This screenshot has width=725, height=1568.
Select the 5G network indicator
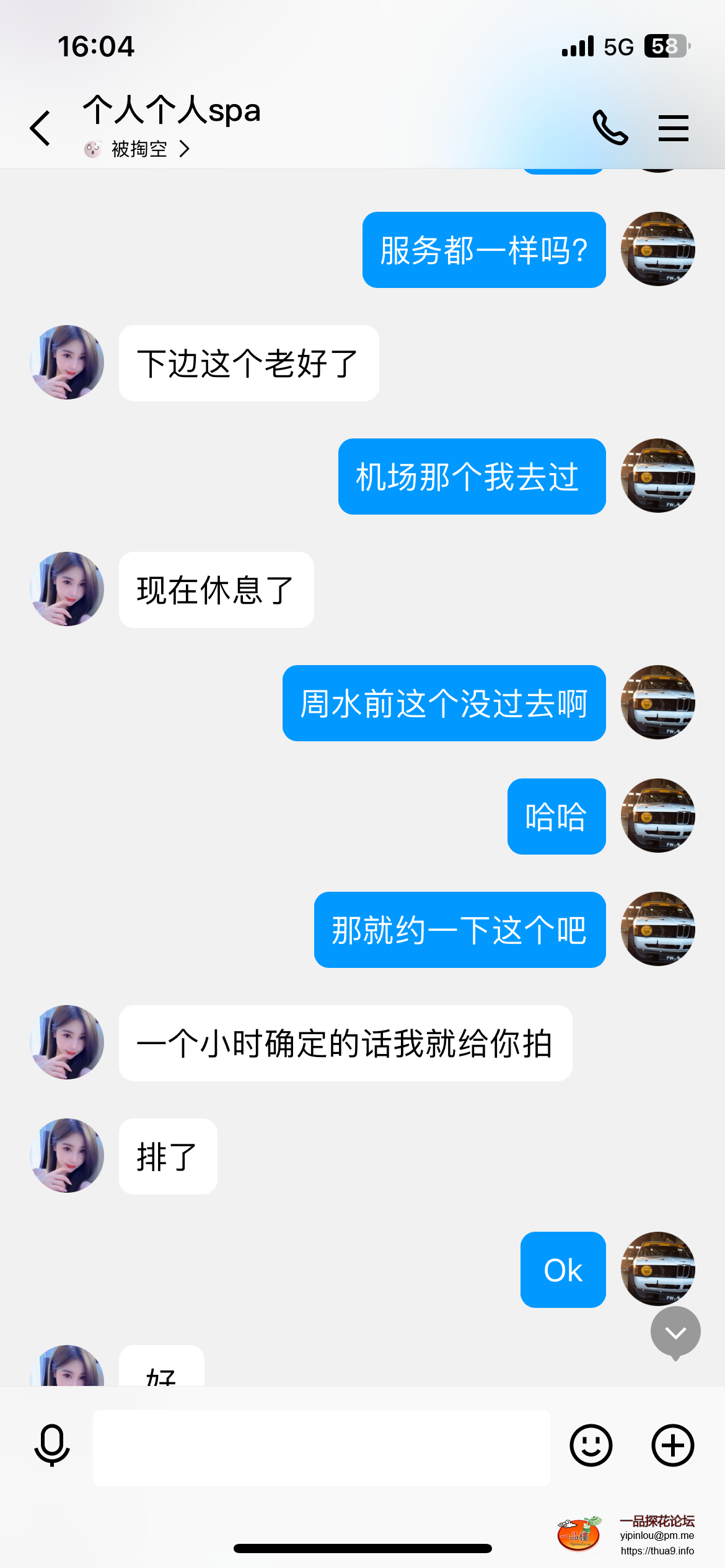[618, 45]
